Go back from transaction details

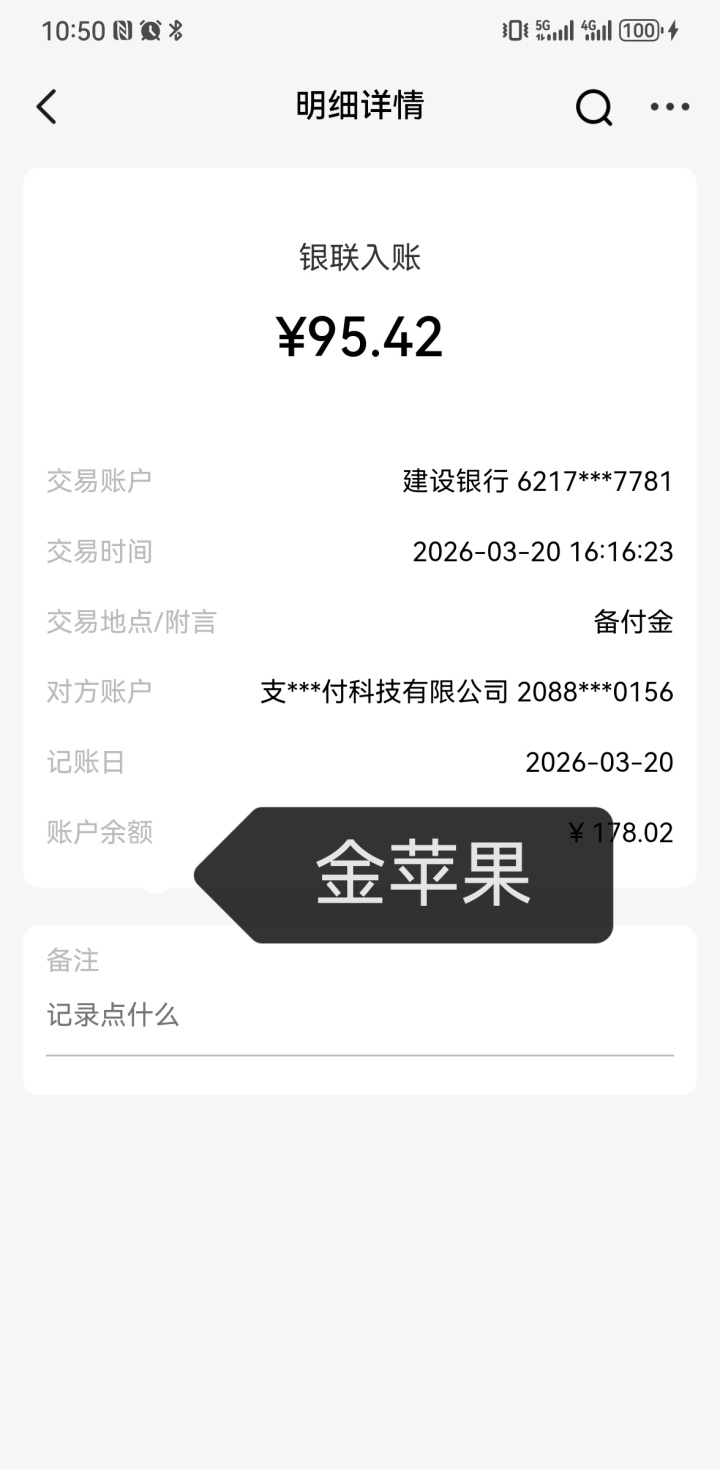coord(46,106)
